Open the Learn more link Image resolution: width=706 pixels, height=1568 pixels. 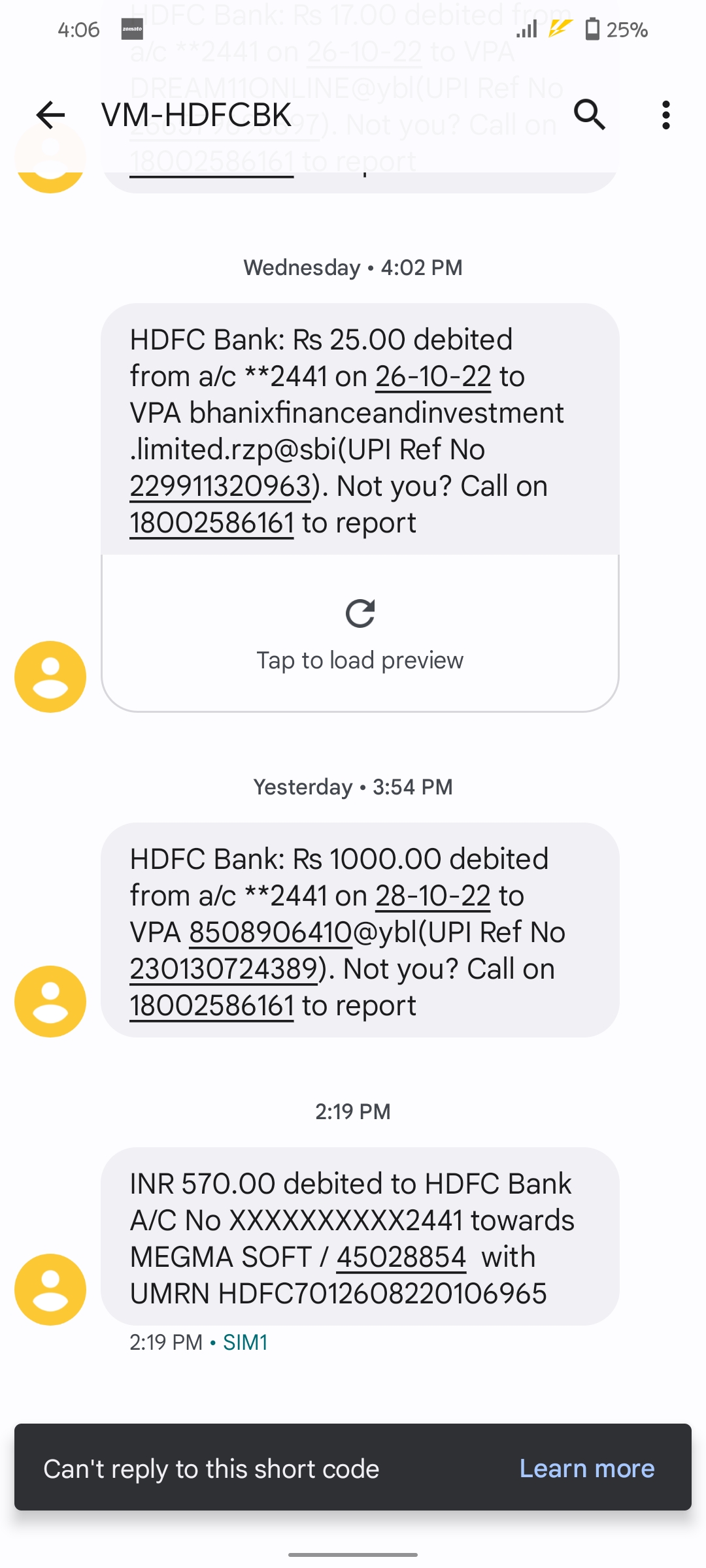point(586,1468)
